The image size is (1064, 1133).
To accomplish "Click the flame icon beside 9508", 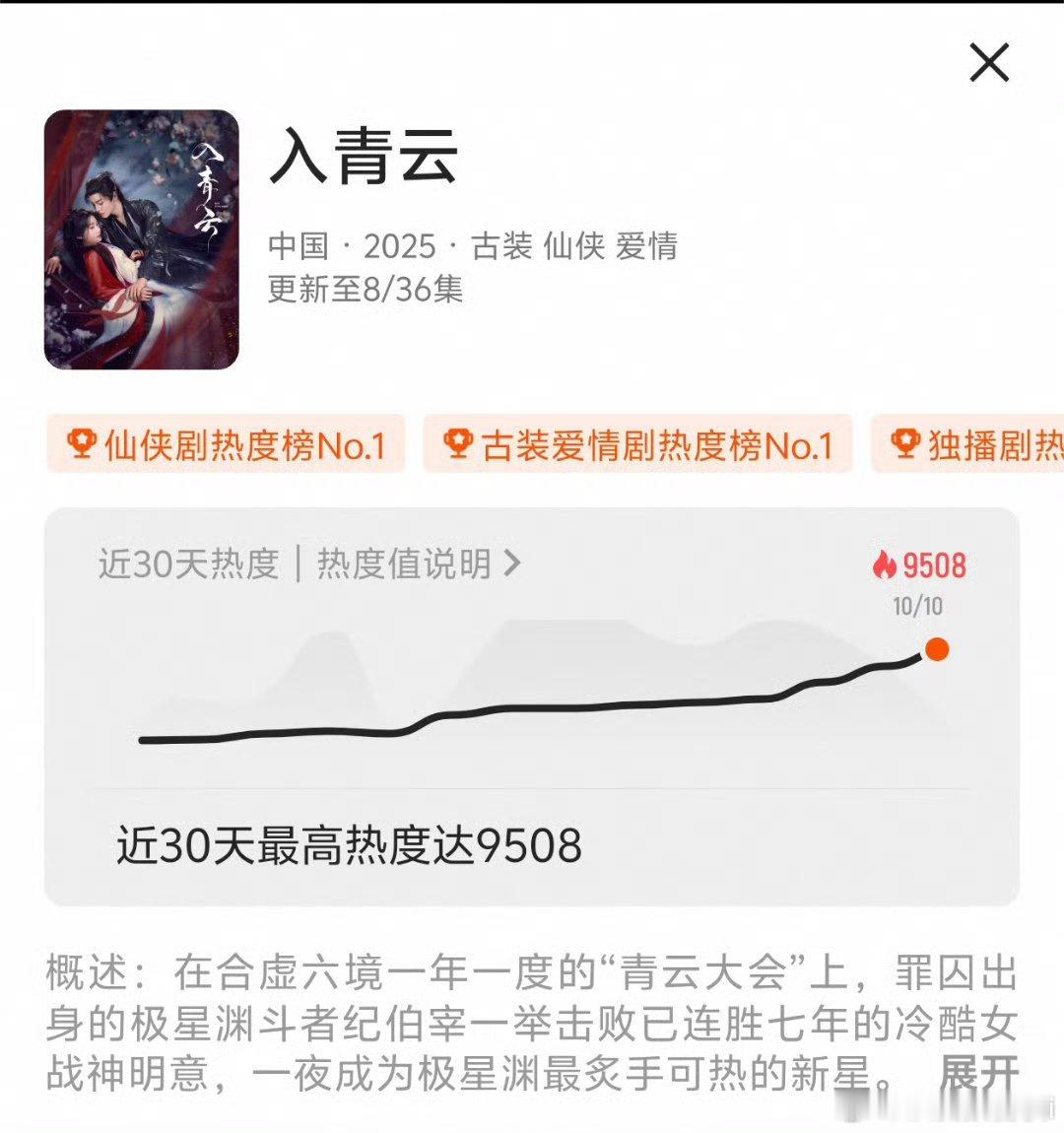I will 886,565.
